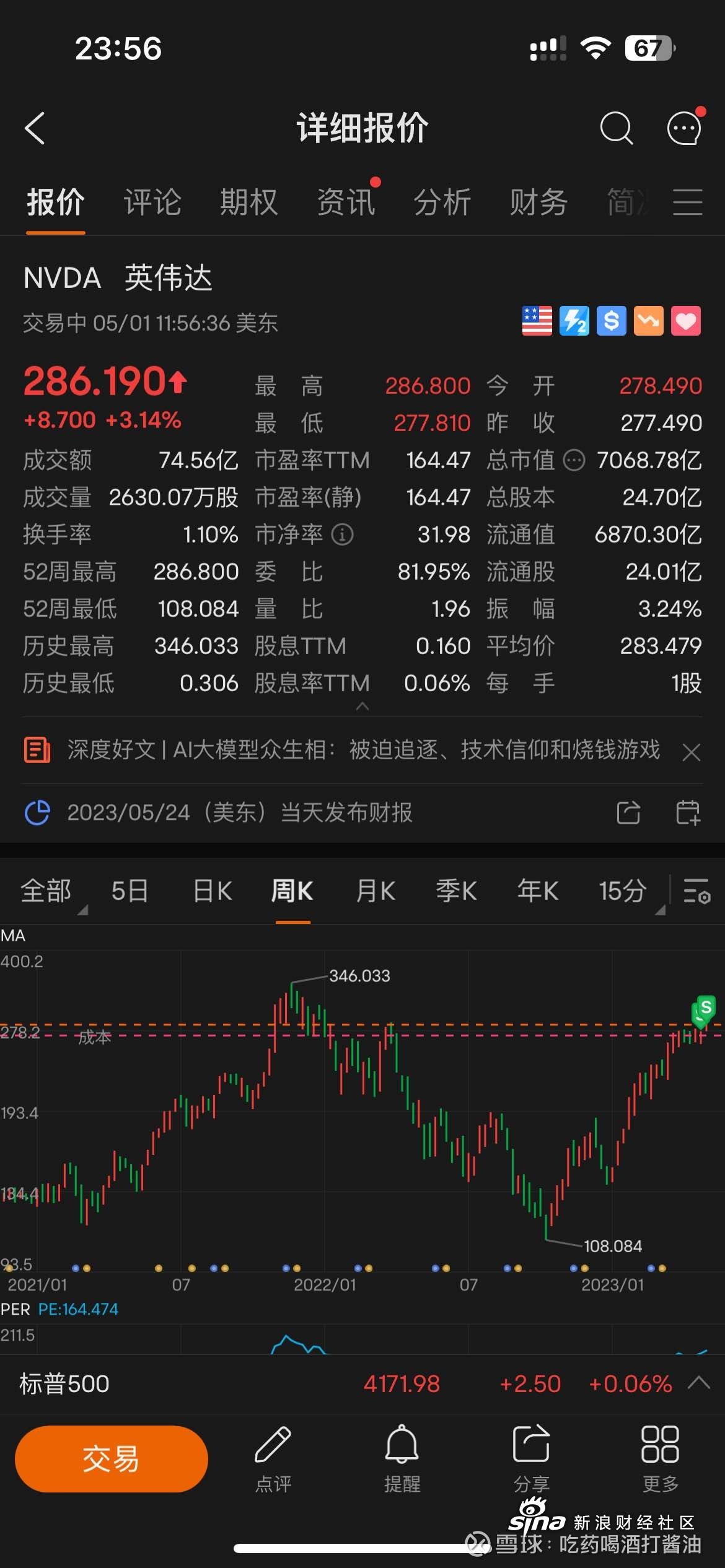Open the chat bubble messages icon

pos(684,128)
